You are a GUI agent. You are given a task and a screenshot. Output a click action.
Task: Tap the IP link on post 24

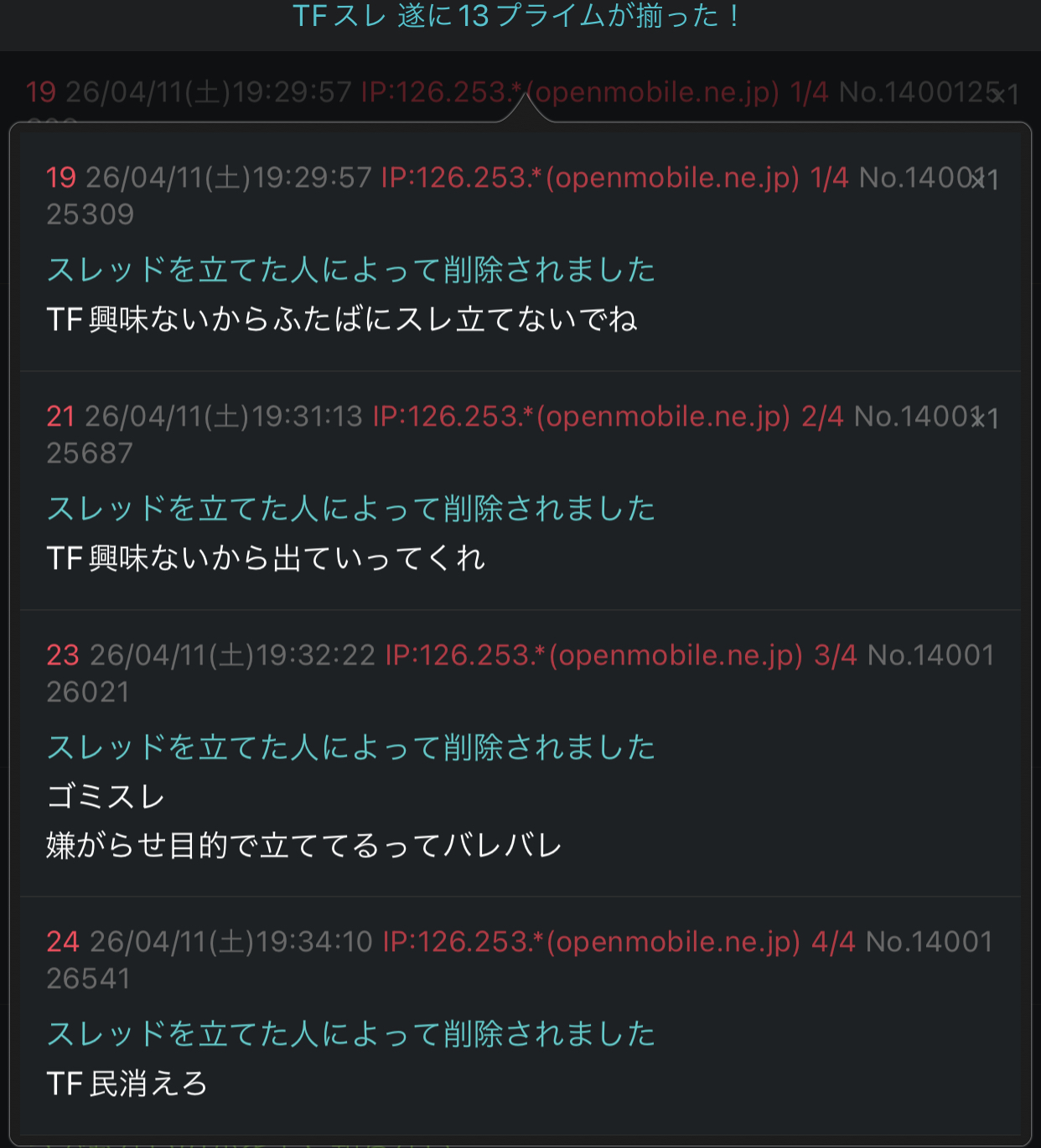pyautogui.click(x=591, y=942)
